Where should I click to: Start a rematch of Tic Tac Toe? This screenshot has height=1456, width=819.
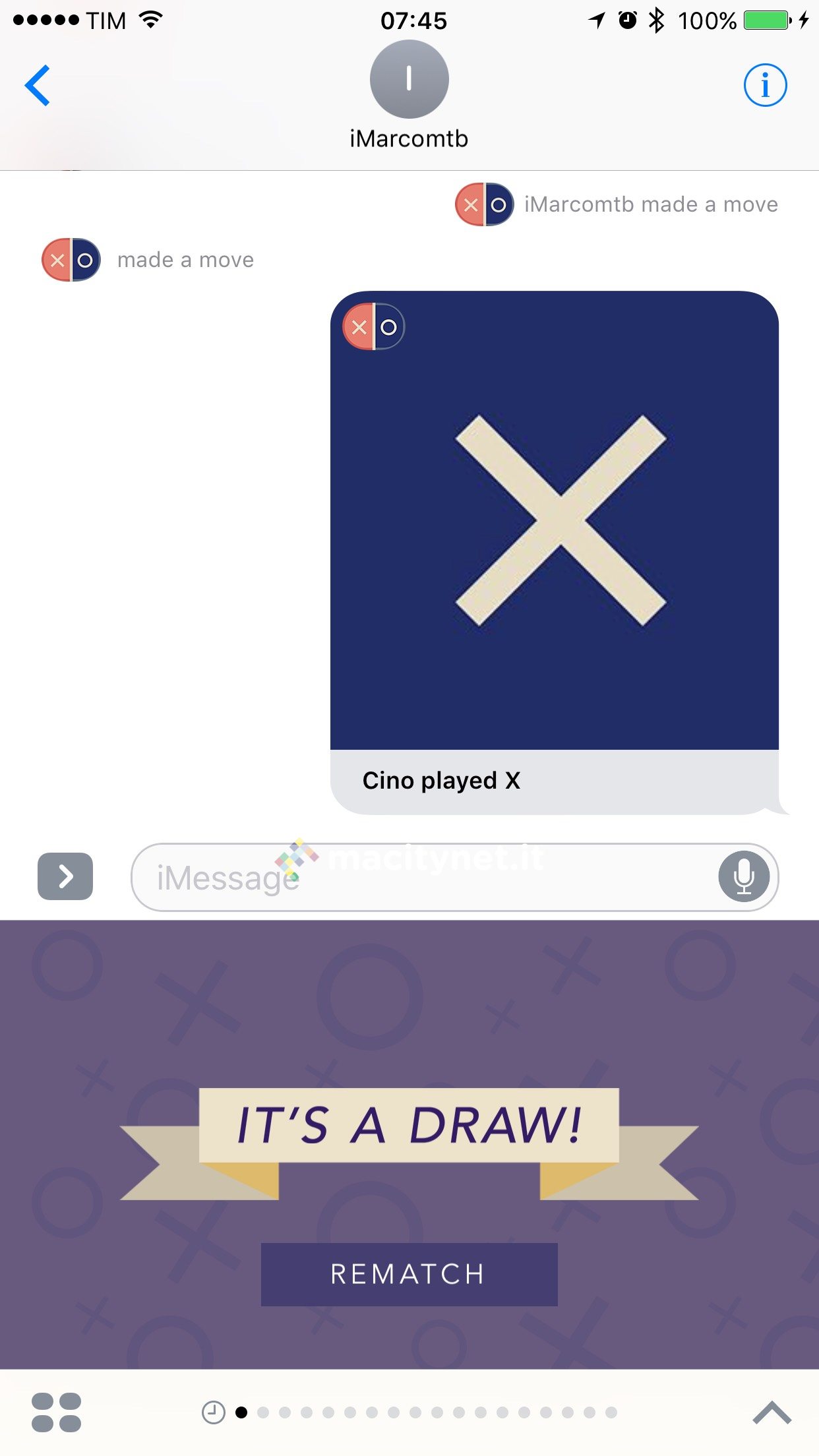pos(409,1274)
